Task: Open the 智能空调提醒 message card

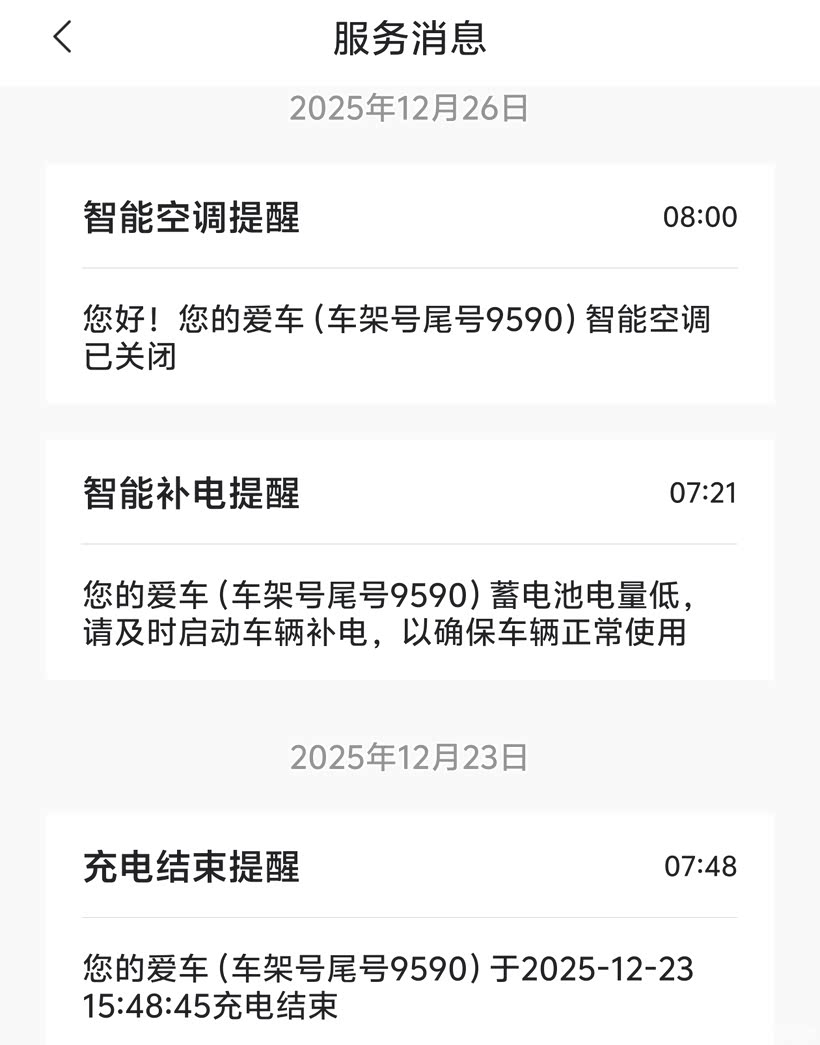Action: tap(410, 284)
